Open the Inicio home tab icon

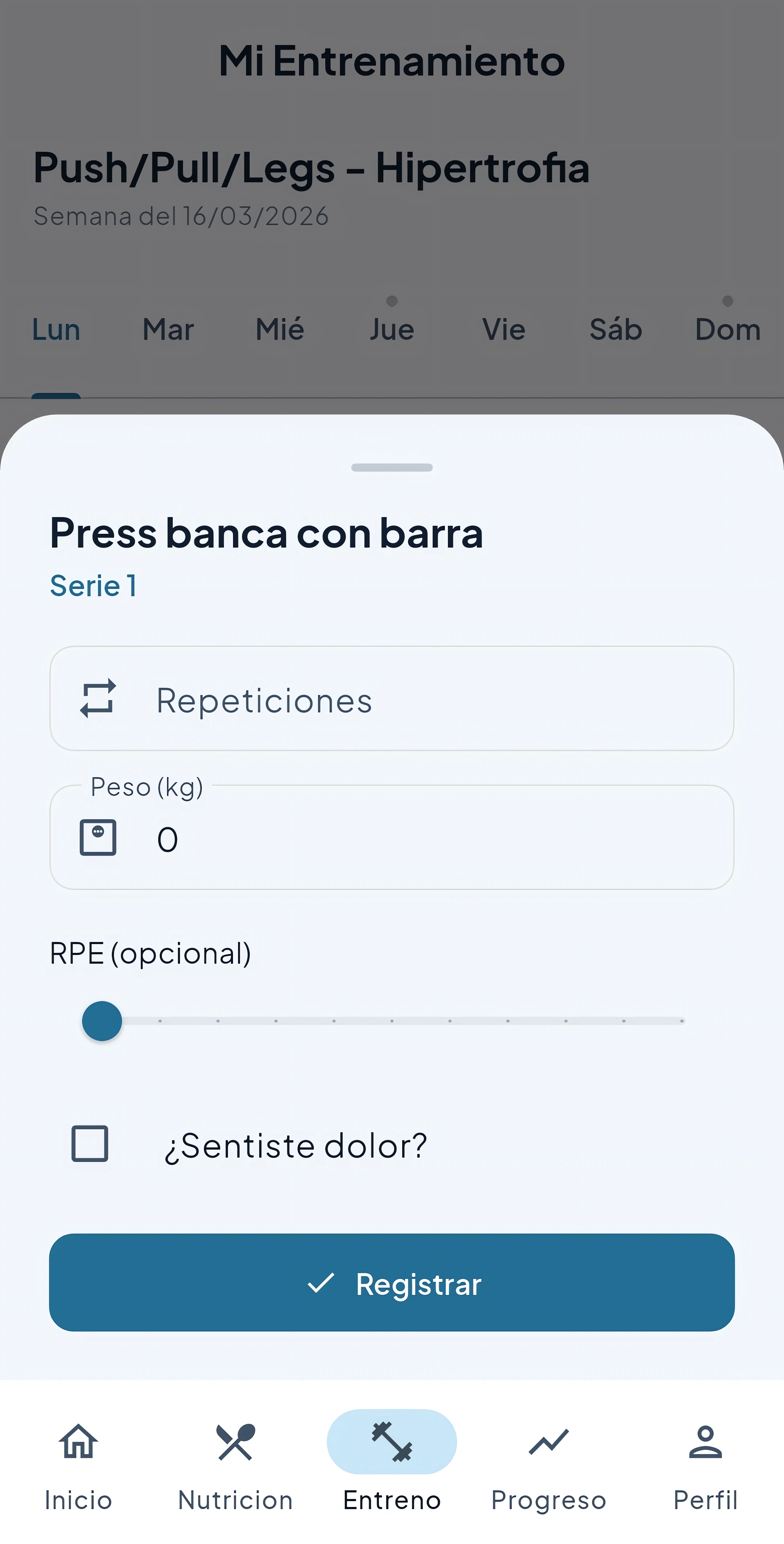point(77,1442)
